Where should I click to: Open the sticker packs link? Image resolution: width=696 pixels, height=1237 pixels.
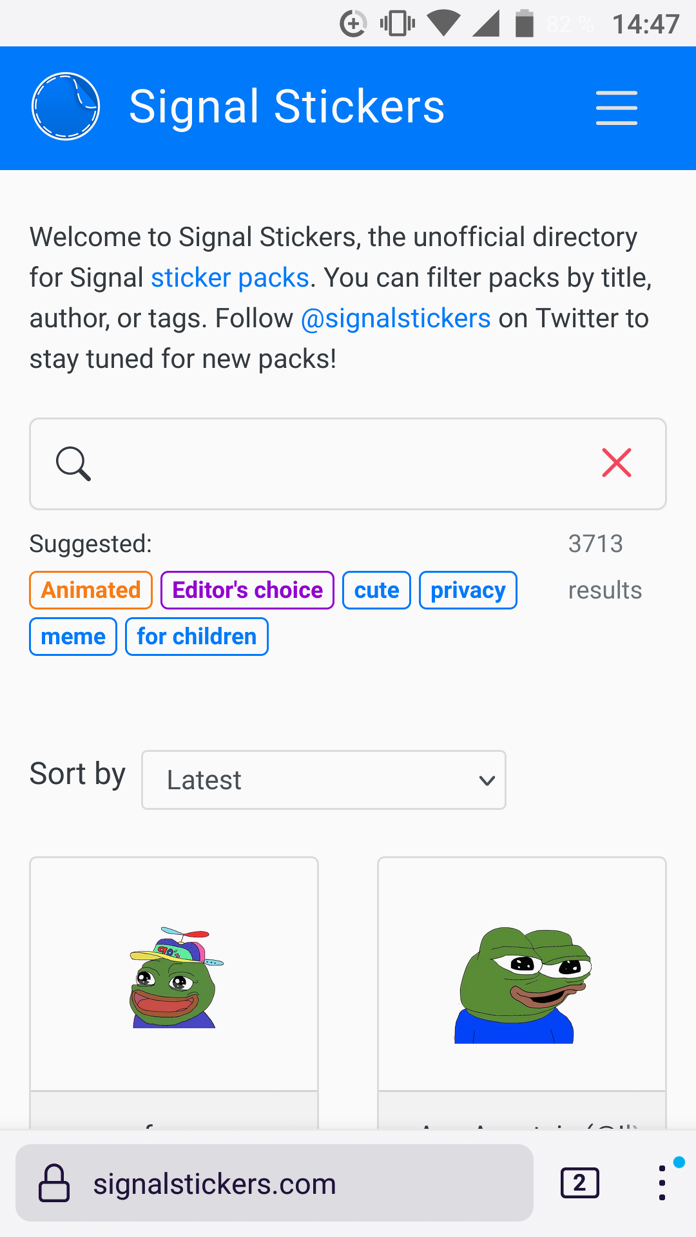pos(230,277)
